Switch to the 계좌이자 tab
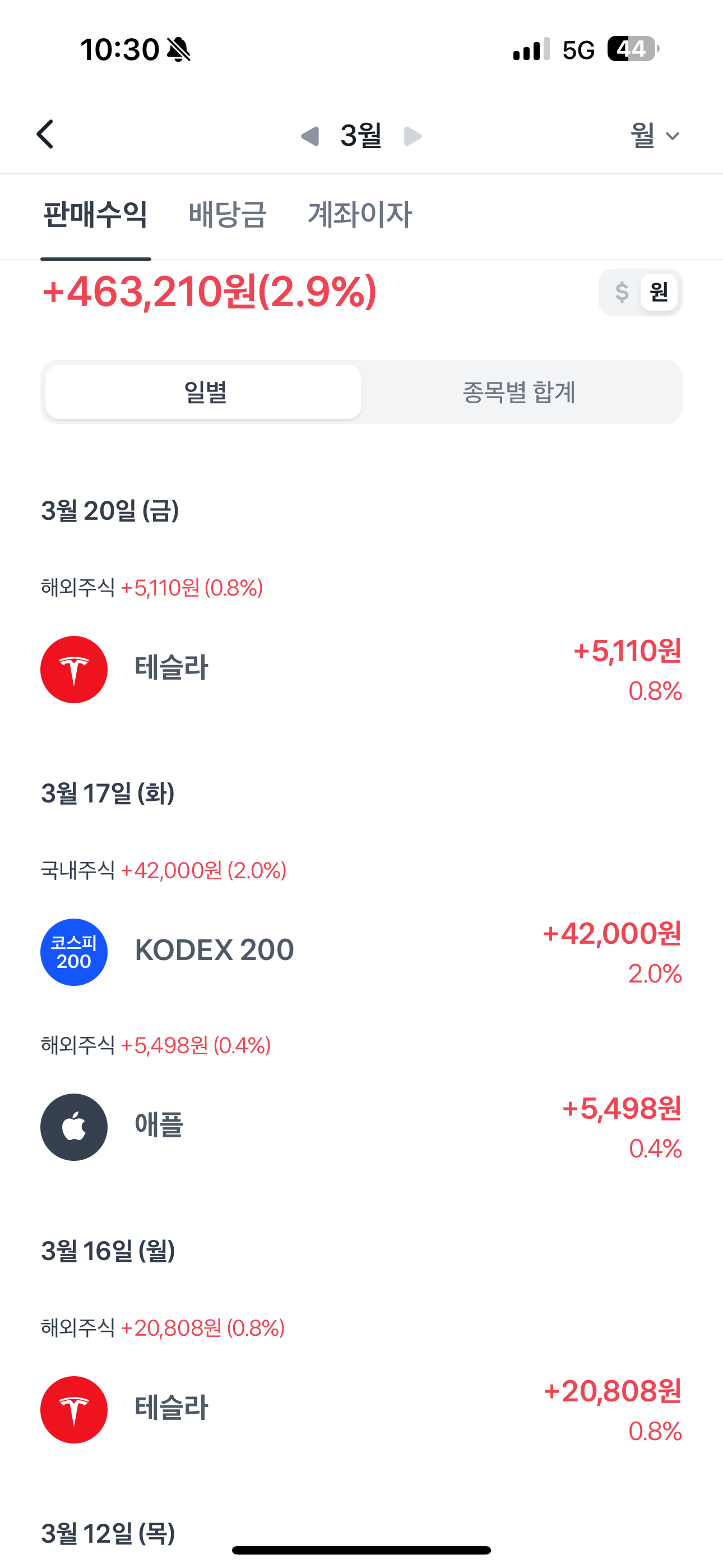Screen dimensions: 723x1568 click(x=360, y=214)
